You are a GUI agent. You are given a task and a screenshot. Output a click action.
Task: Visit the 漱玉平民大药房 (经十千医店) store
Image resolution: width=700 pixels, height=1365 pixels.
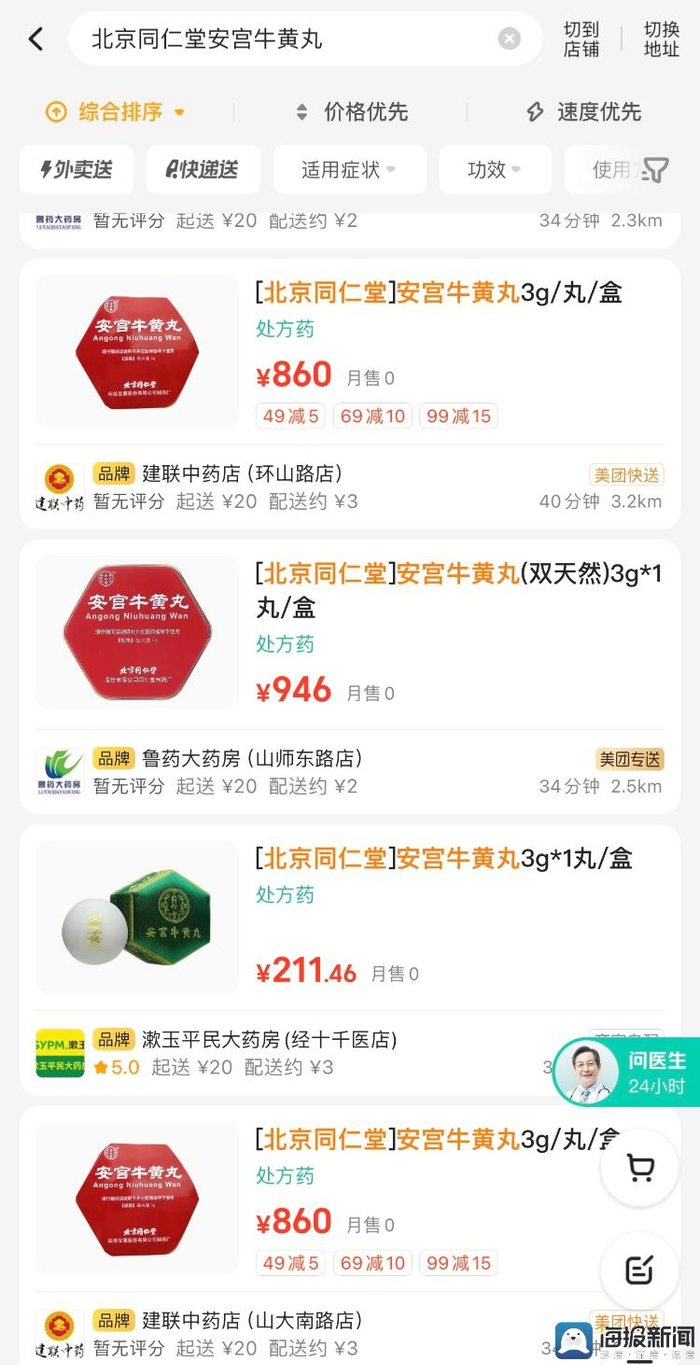tap(269, 1040)
